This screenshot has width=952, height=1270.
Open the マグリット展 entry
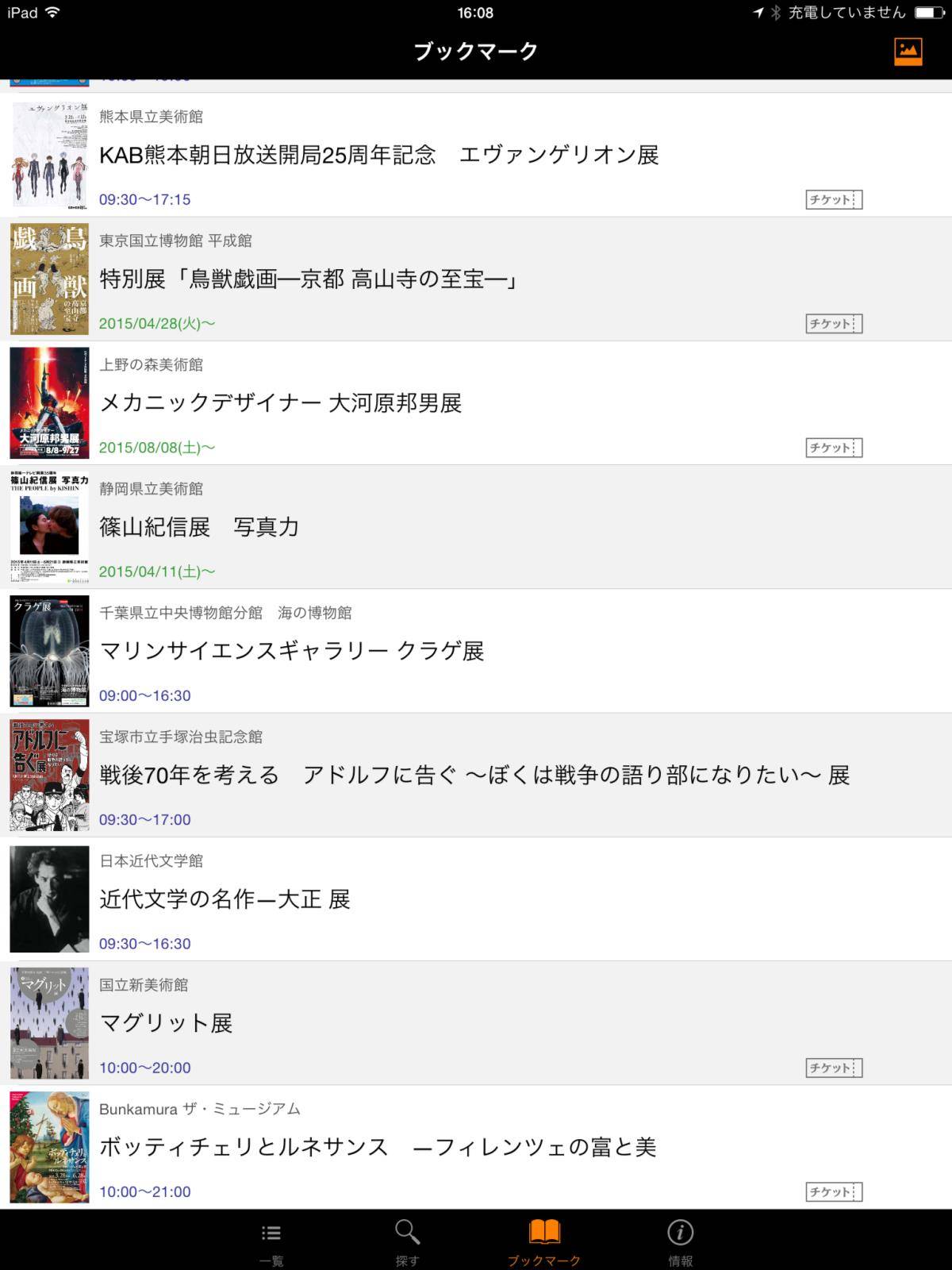click(x=166, y=1023)
